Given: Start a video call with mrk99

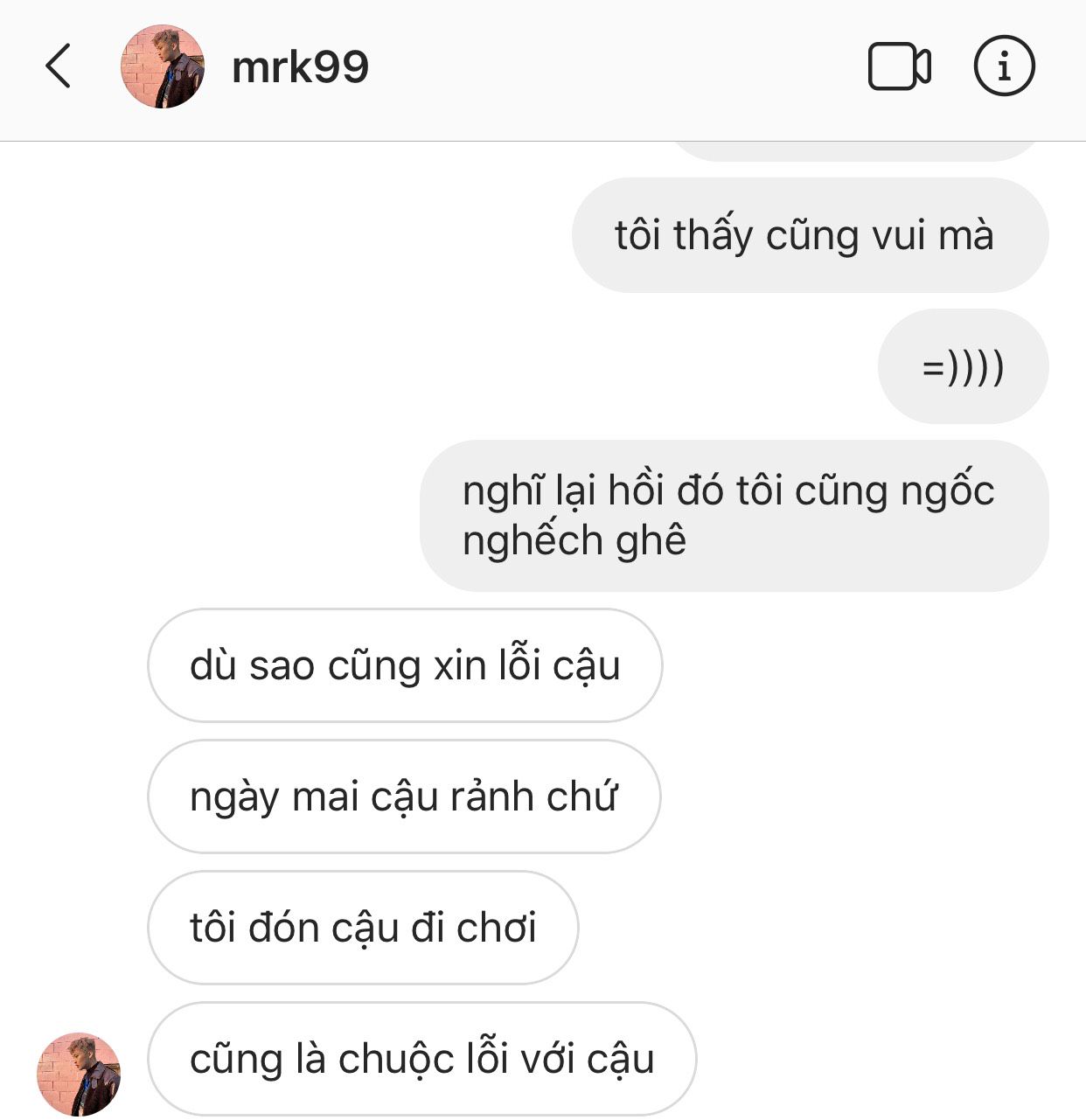Looking at the screenshot, I should coord(899,66).
